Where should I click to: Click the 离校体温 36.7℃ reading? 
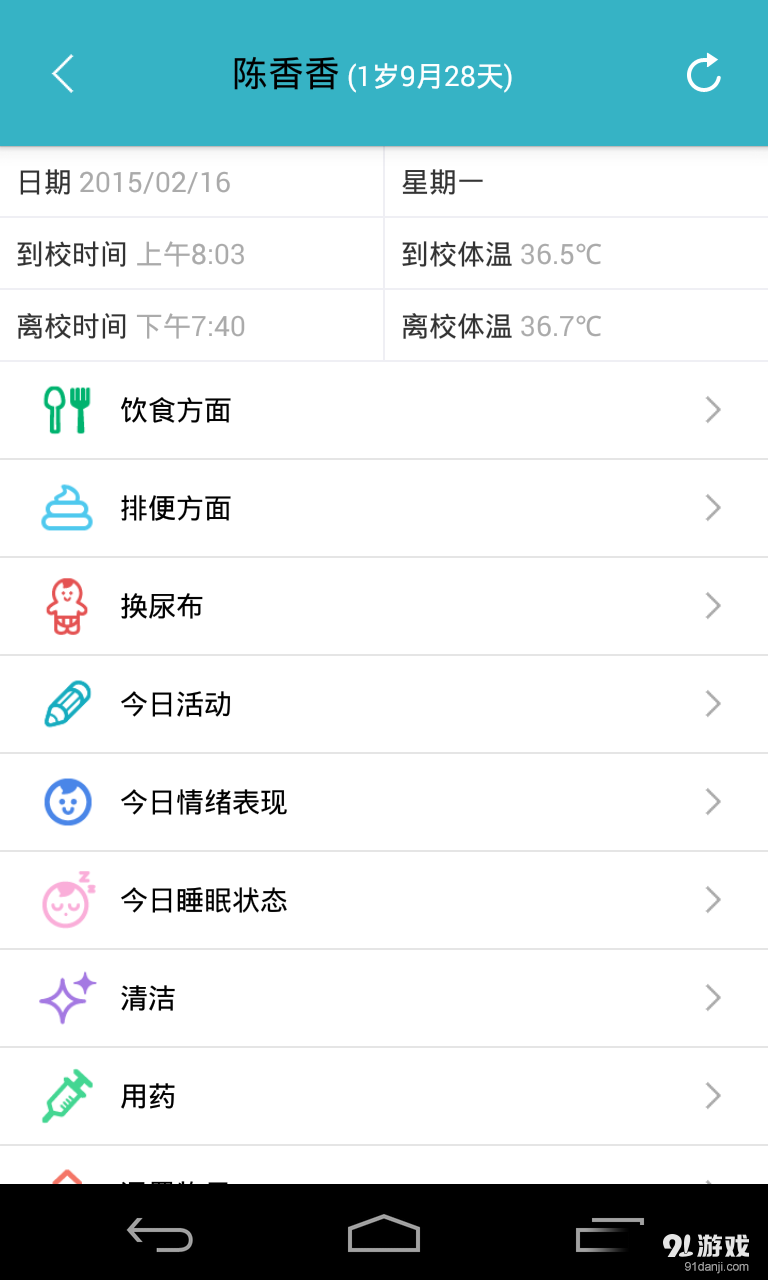click(x=510, y=326)
